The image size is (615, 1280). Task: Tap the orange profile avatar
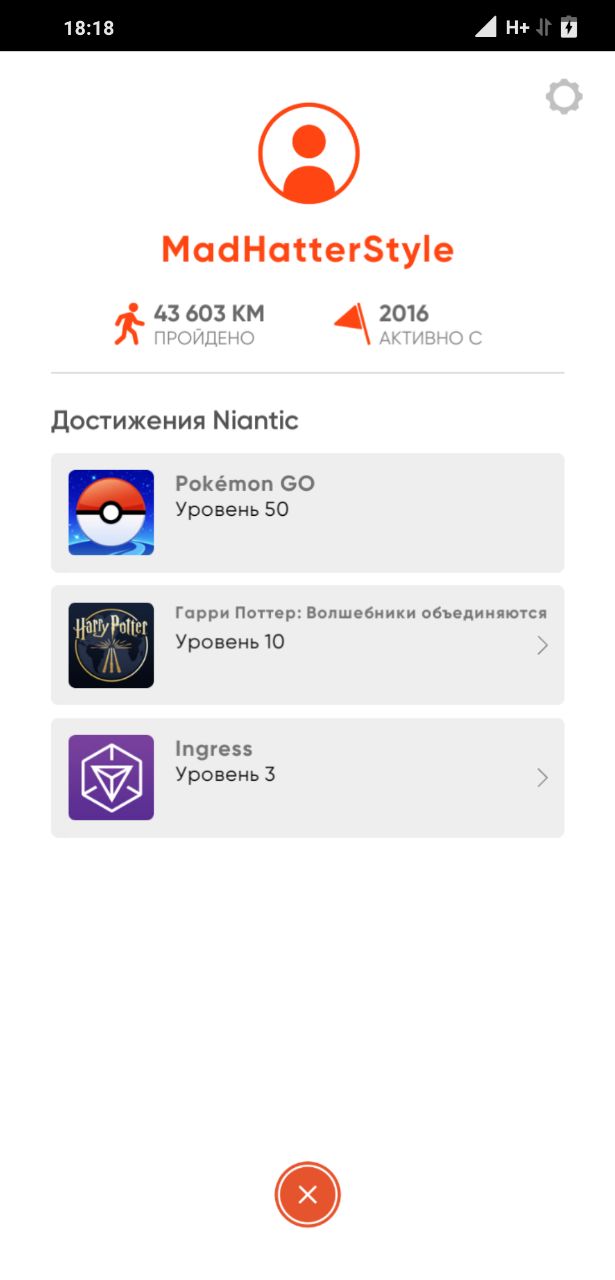coord(308,154)
